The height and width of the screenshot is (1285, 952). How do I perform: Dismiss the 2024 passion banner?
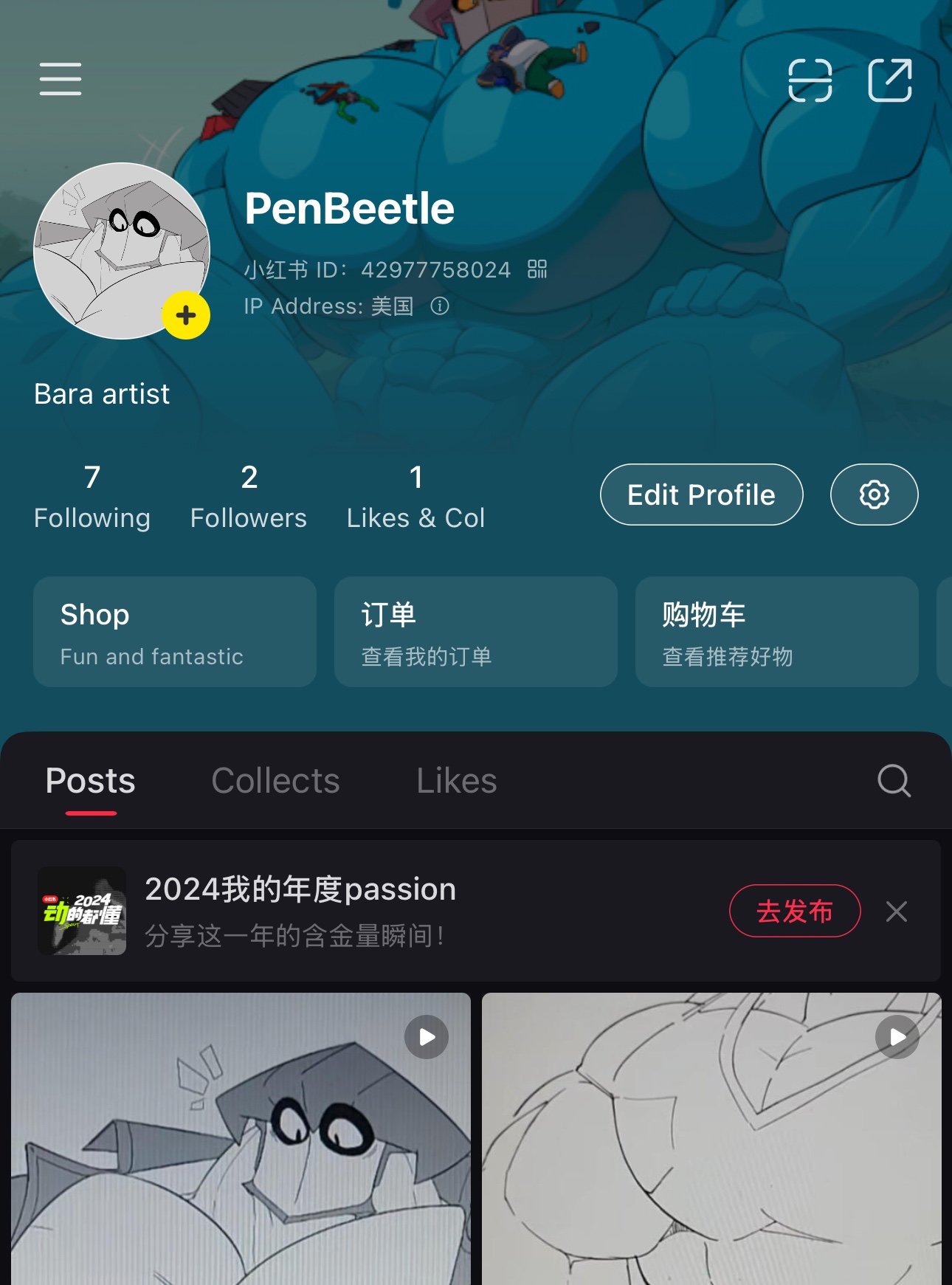(896, 912)
